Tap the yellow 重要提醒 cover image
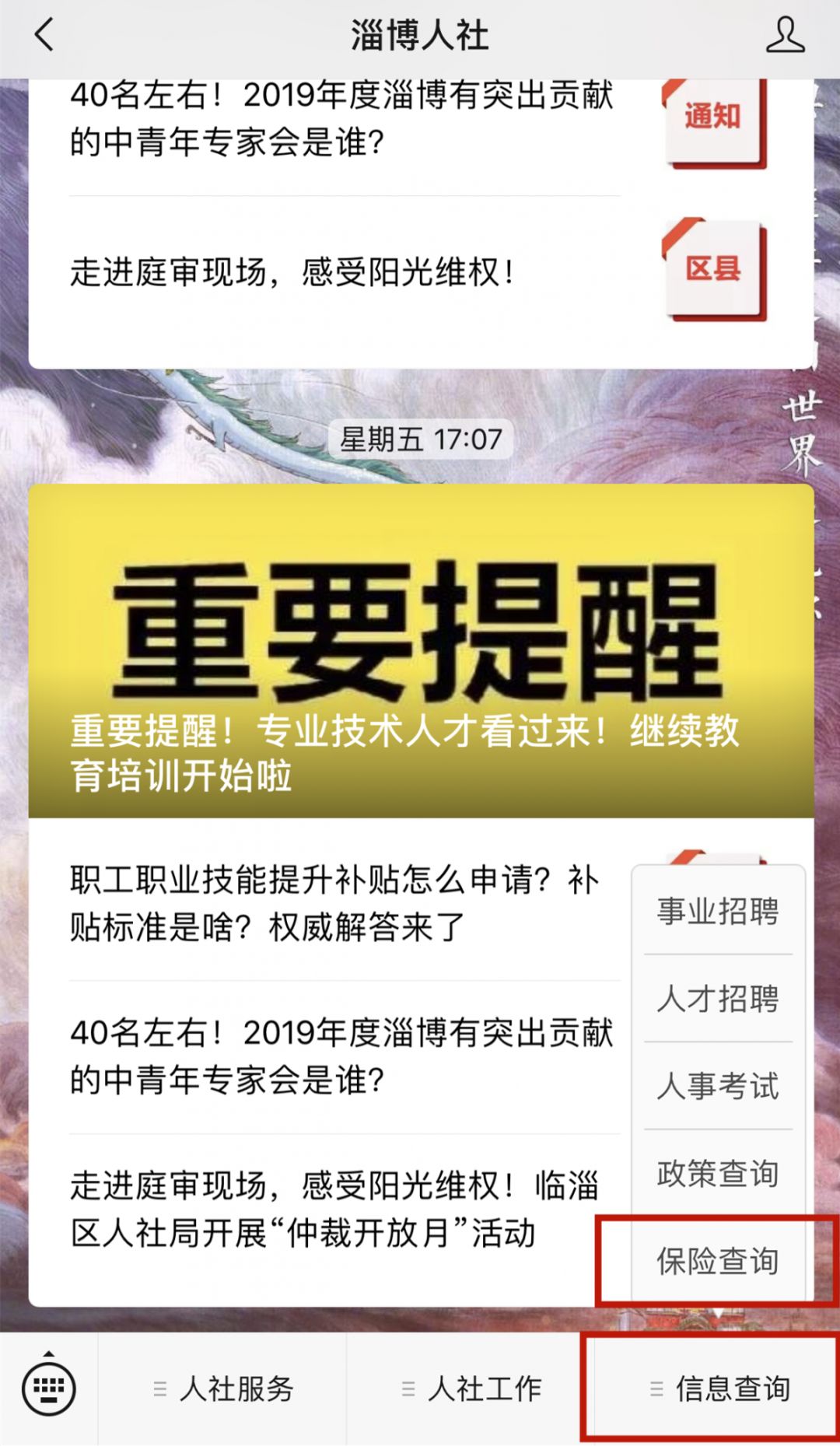This screenshot has width=840, height=1446. pyautogui.click(x=420, y=622)
